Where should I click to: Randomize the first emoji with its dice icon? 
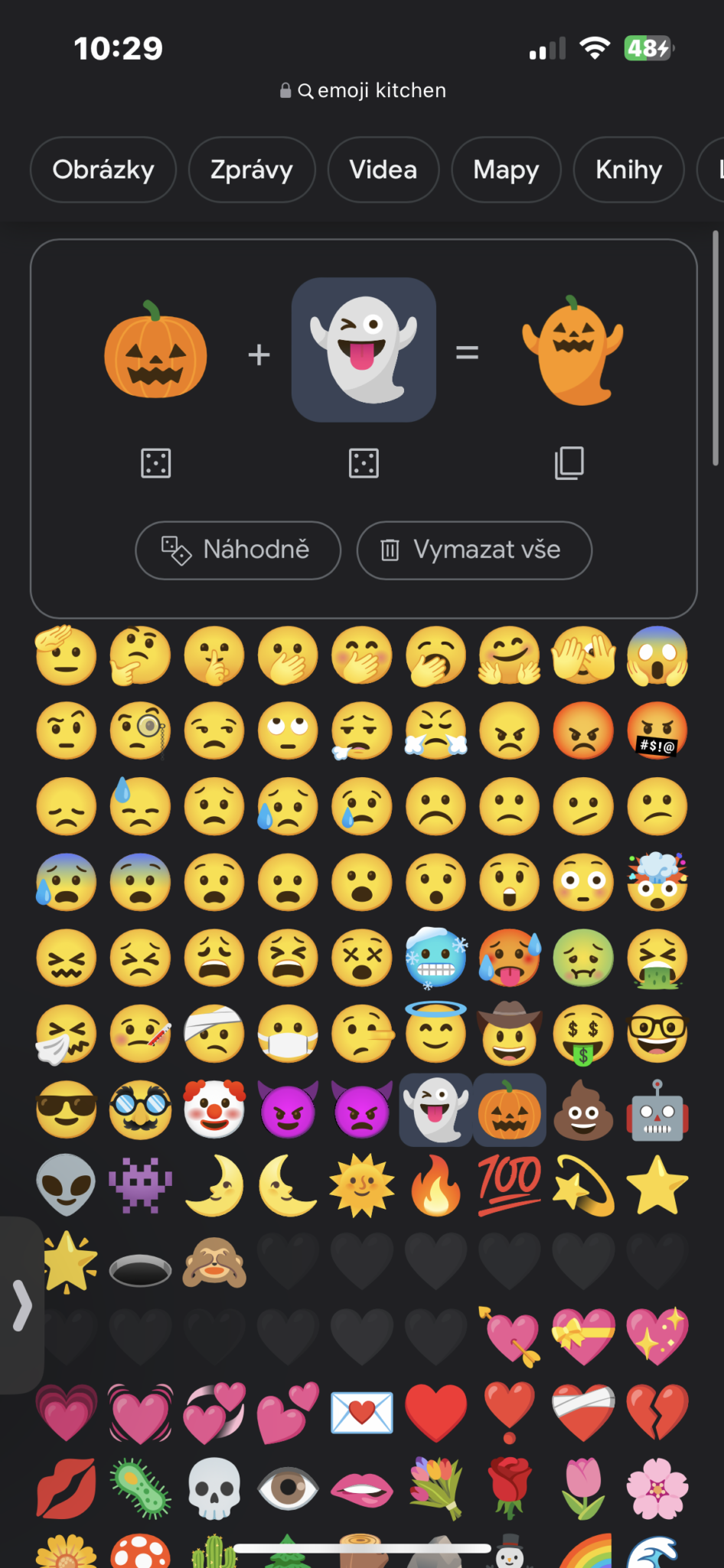(155, 463)
